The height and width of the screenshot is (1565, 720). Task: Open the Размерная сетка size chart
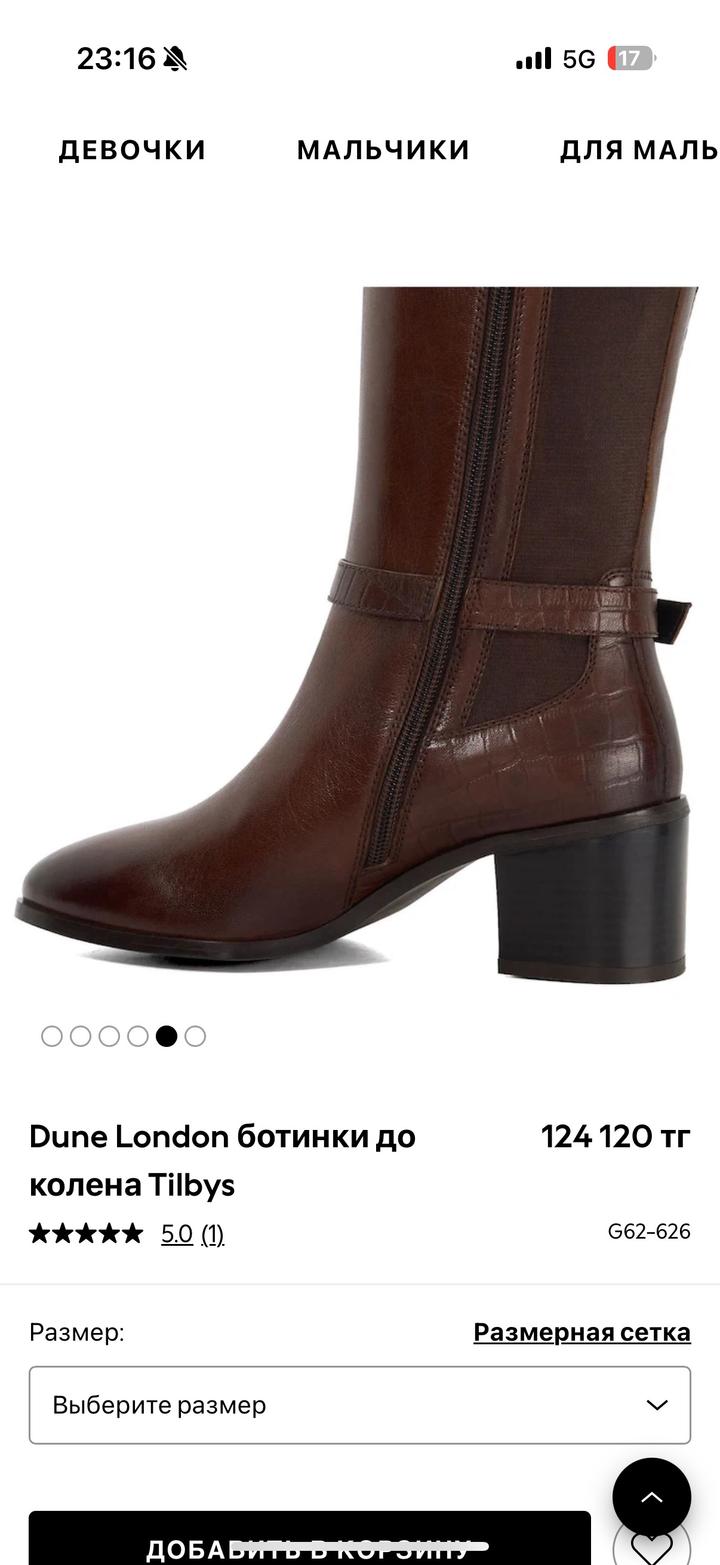(x=581, y=1332)
